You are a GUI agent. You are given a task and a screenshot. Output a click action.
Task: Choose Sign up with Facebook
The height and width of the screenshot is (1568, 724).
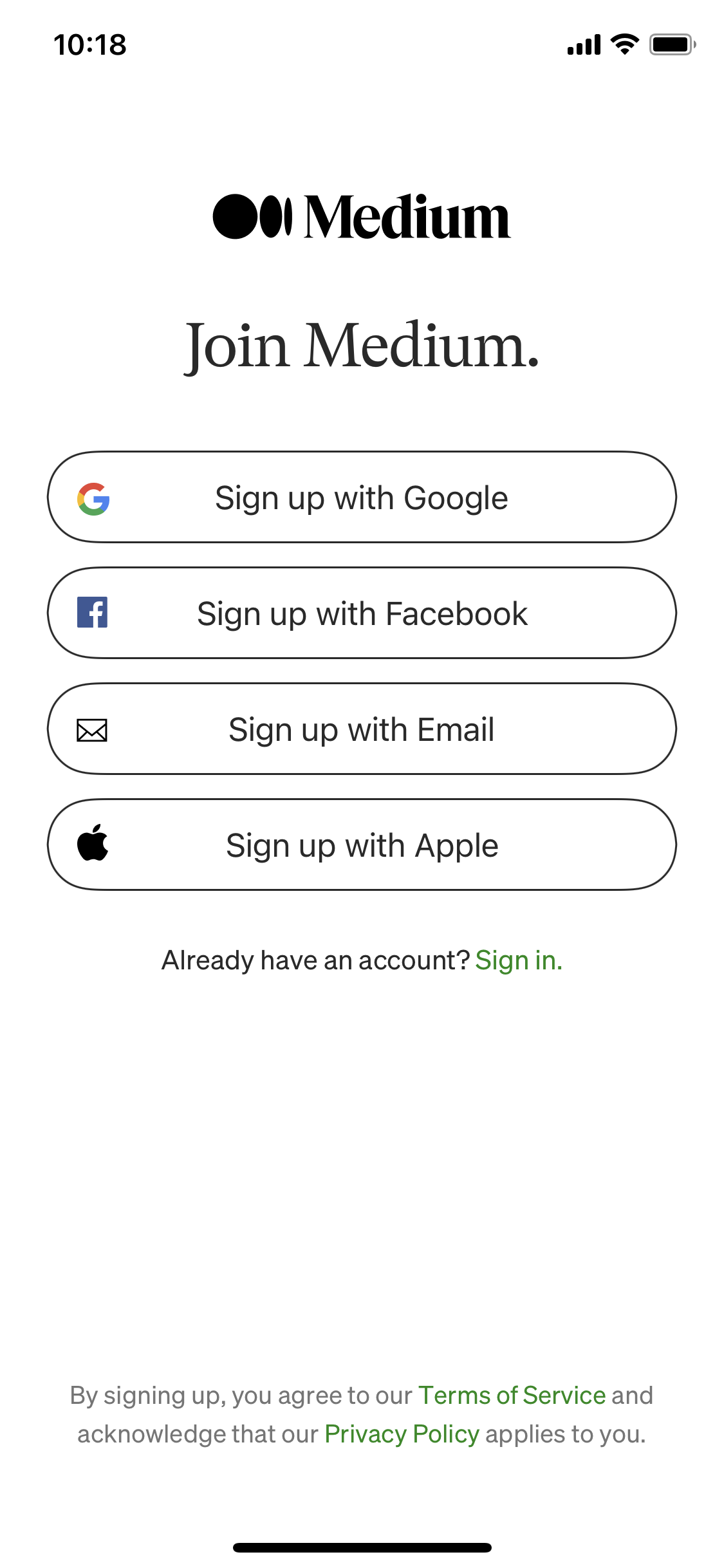pos(362,613)
